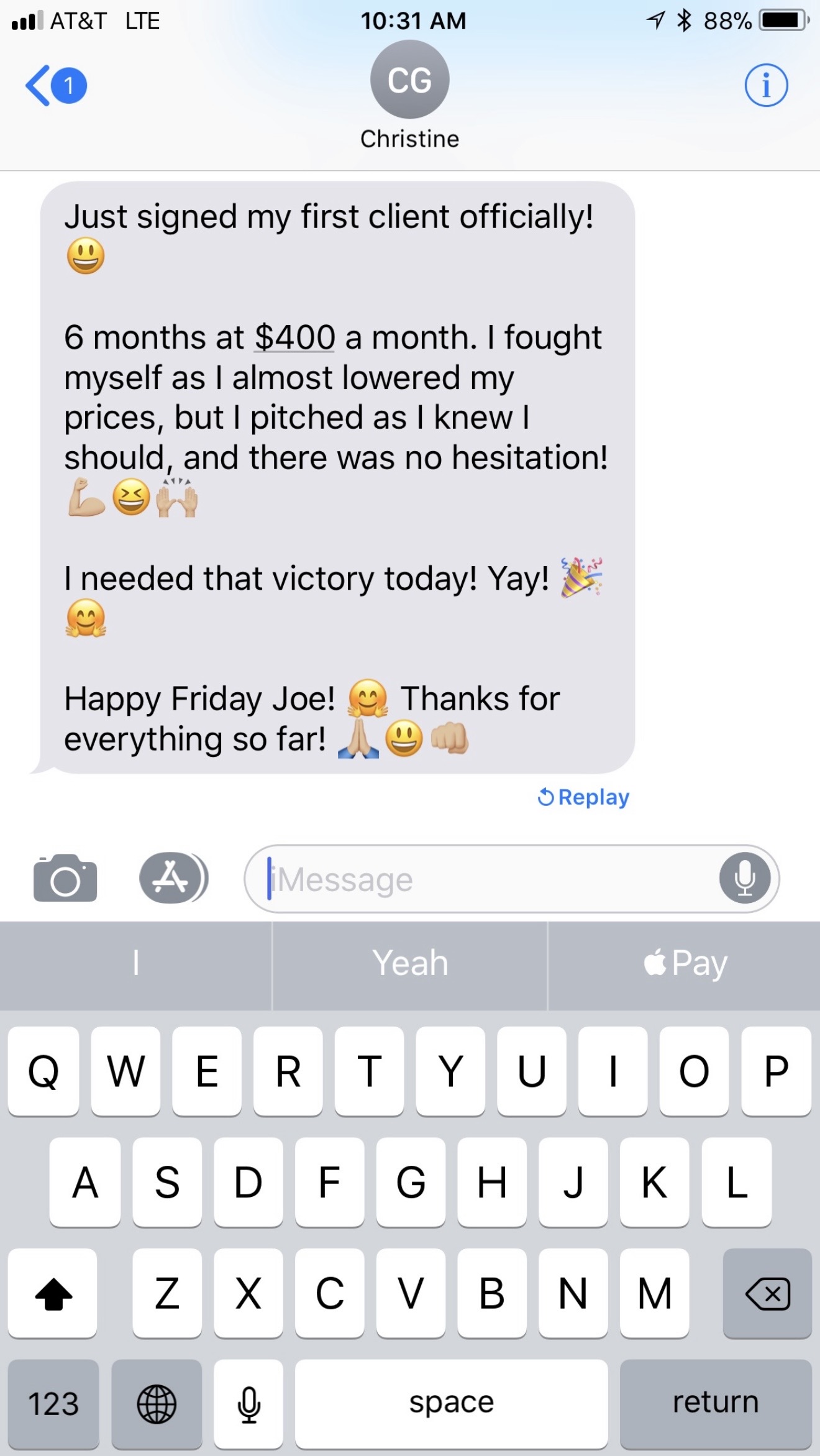The width and height of the screenshot is (820, 1456).
Task: Switch keyboard to numbers with 123
Action: tap(53, 1403)
